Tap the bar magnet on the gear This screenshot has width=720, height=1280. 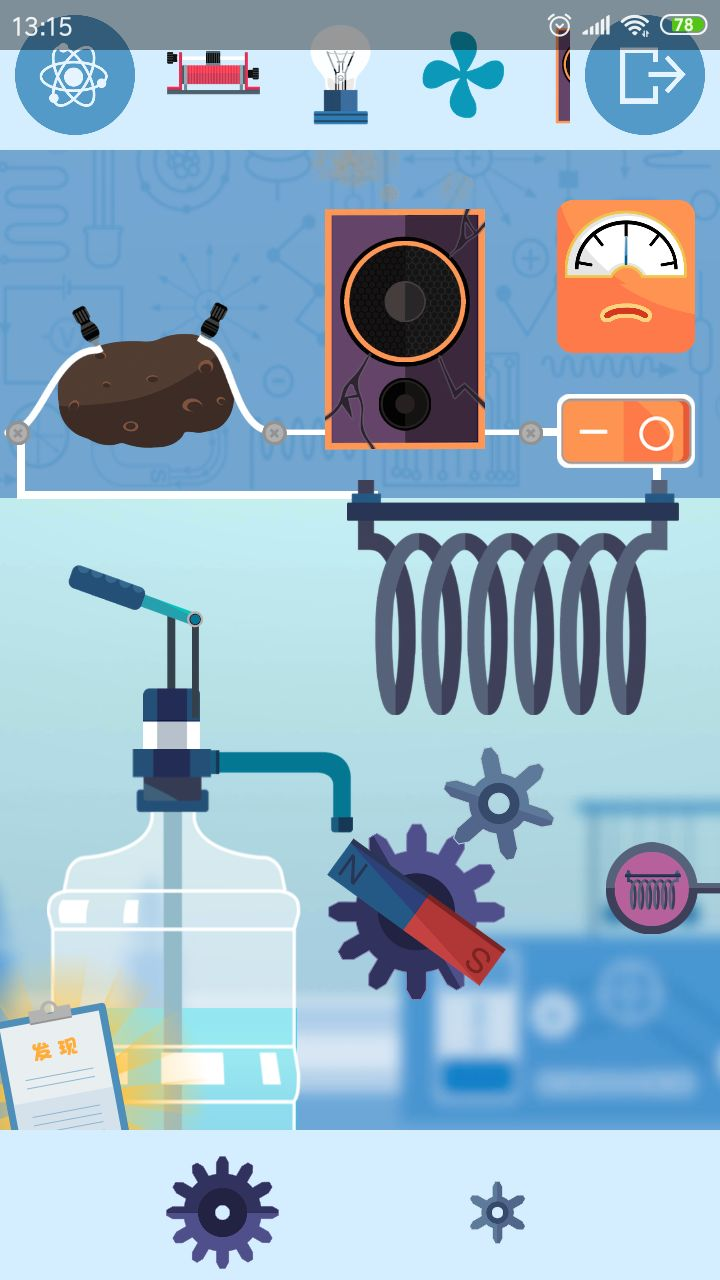[416, 910]
